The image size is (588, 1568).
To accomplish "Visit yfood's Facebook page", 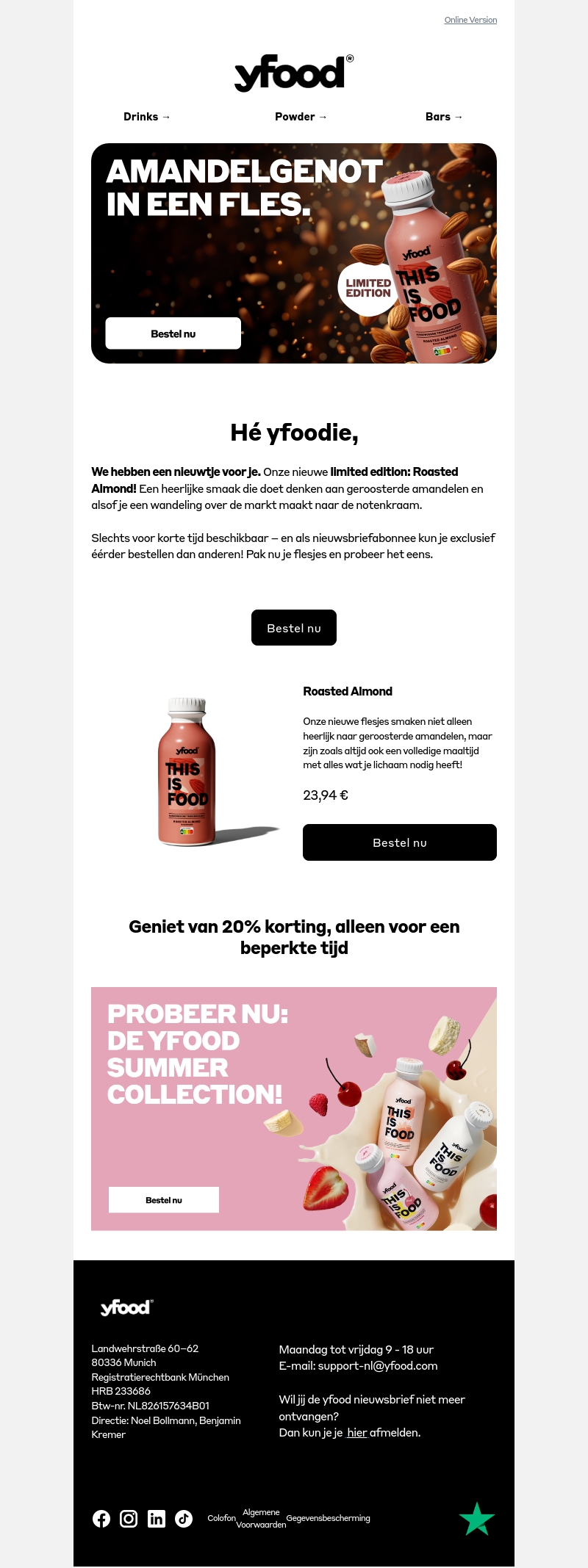I will click(x=101, y=1519).
